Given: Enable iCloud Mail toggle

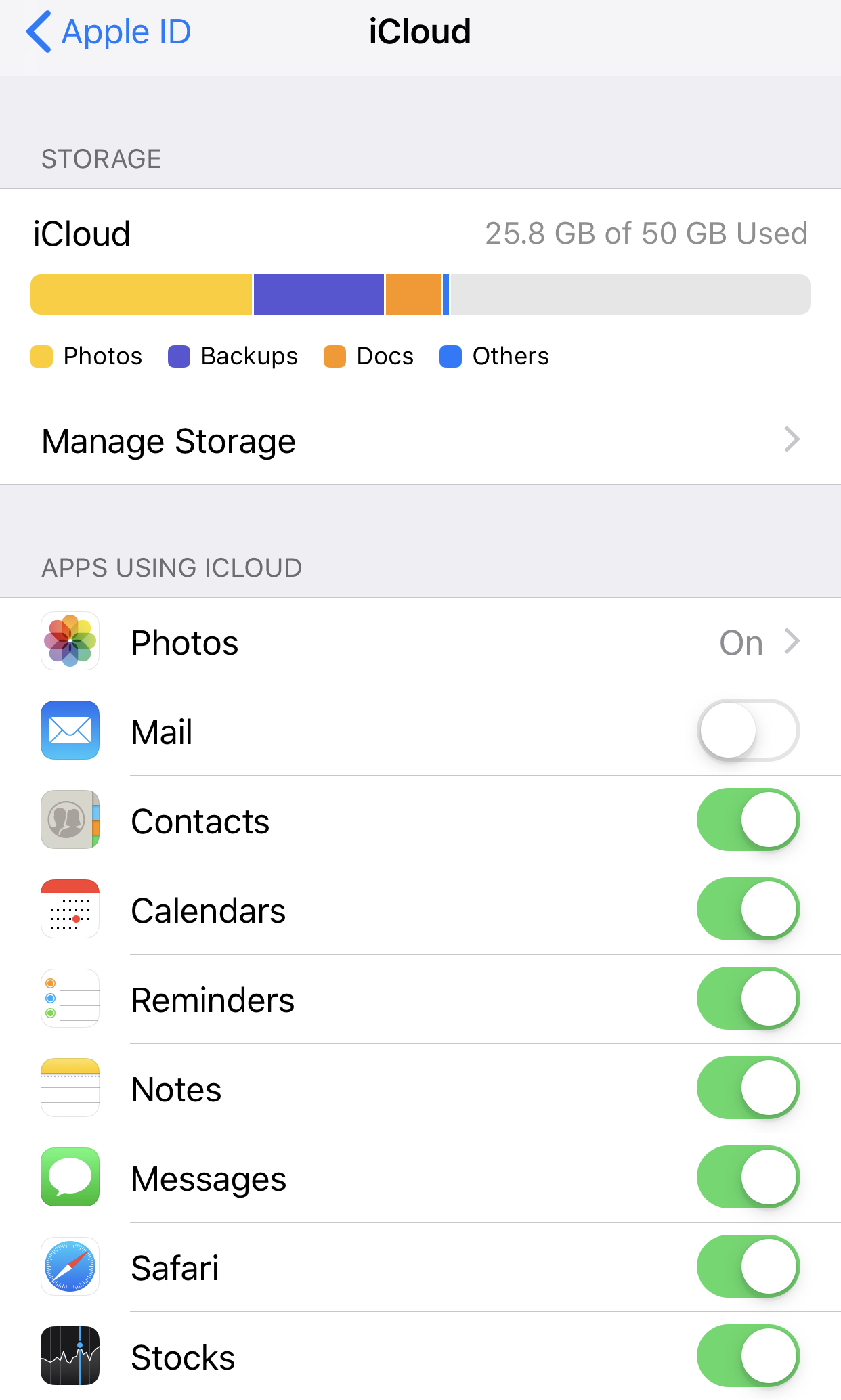Looking at the screenshot, I should [x=748, y=730].
